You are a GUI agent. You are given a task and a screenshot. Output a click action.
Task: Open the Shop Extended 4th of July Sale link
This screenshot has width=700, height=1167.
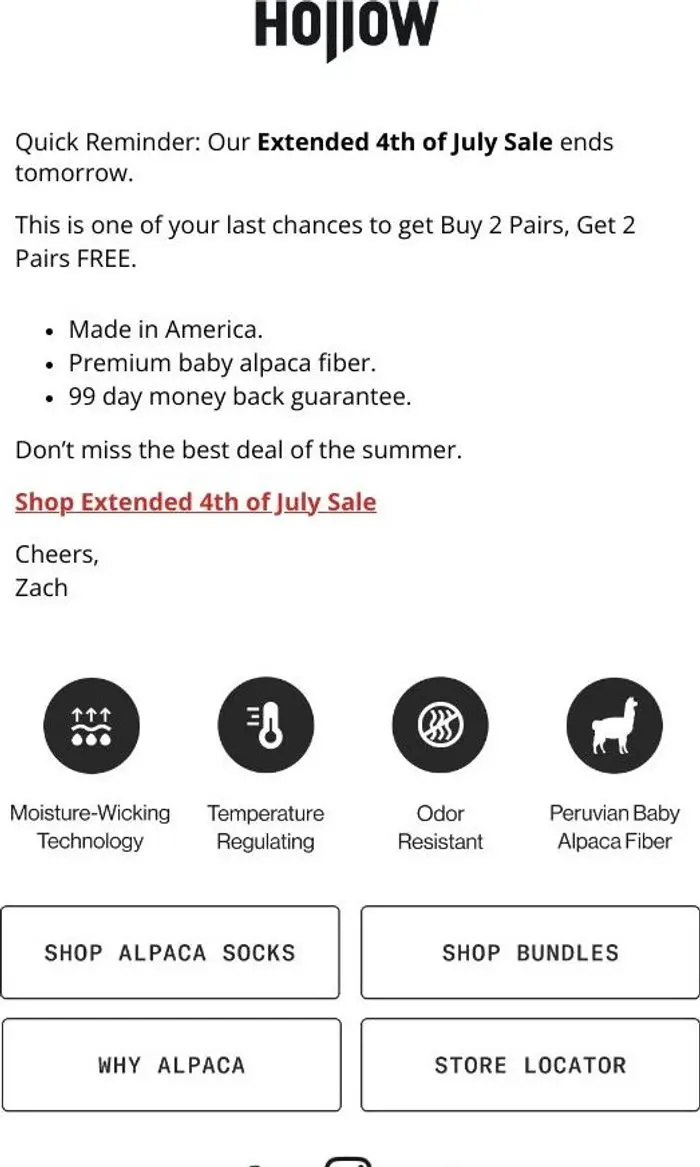coord(196,502)
